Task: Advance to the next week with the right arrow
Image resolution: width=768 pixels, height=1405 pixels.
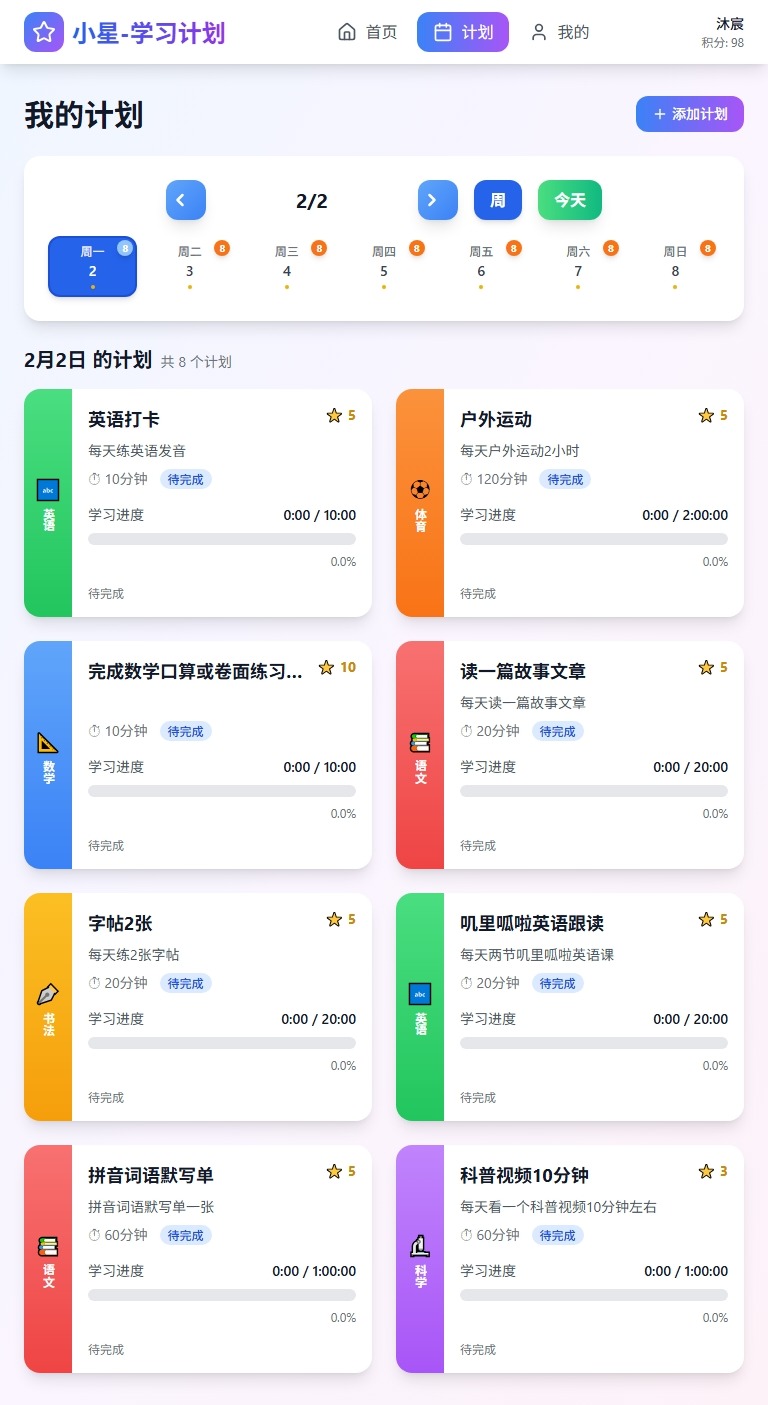Action: pyautogui.click(x=437, y=200)
